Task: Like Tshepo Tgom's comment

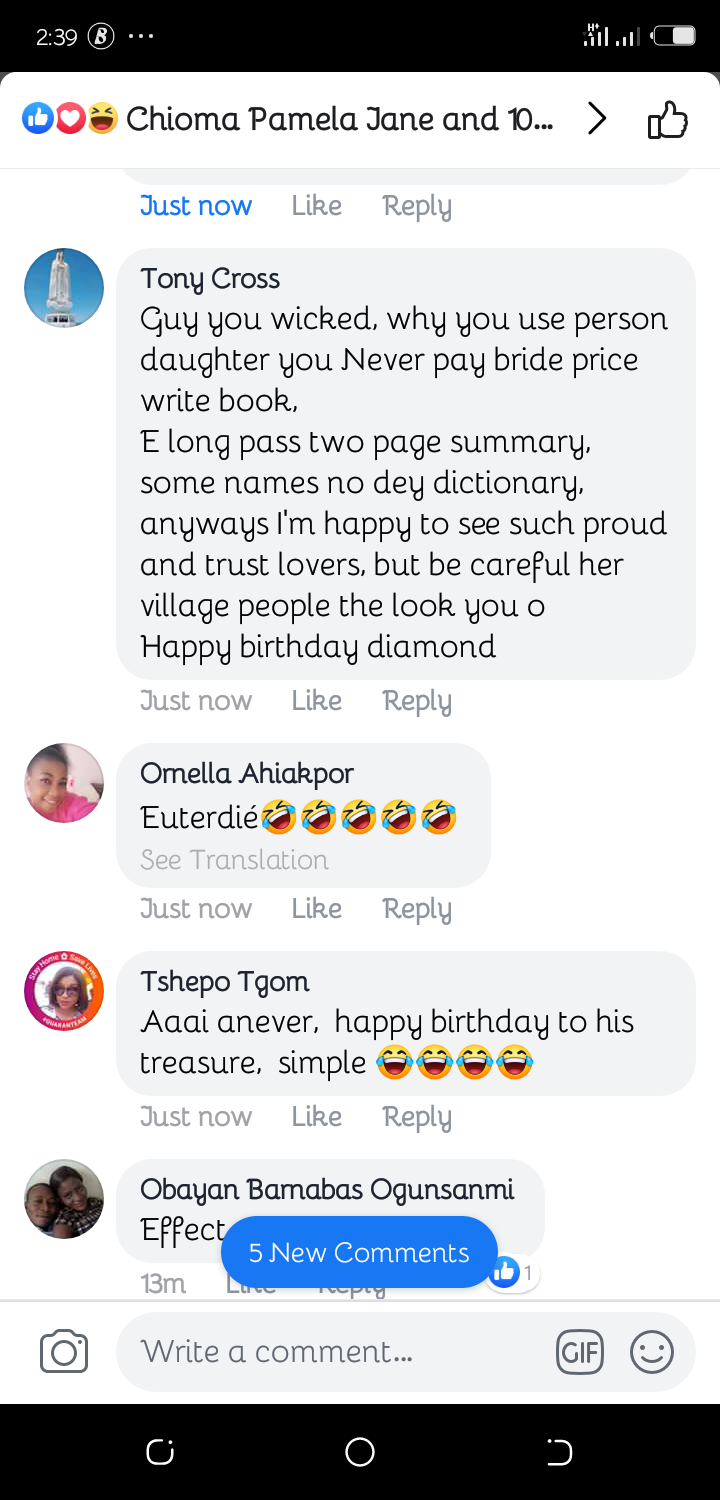Action: [316, 1117]
